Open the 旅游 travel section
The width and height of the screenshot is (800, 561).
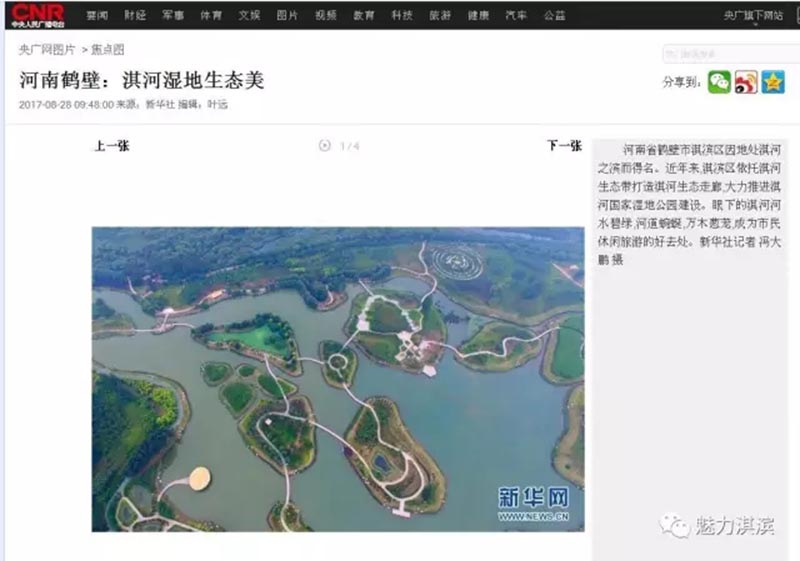click(x=440, y=15)
